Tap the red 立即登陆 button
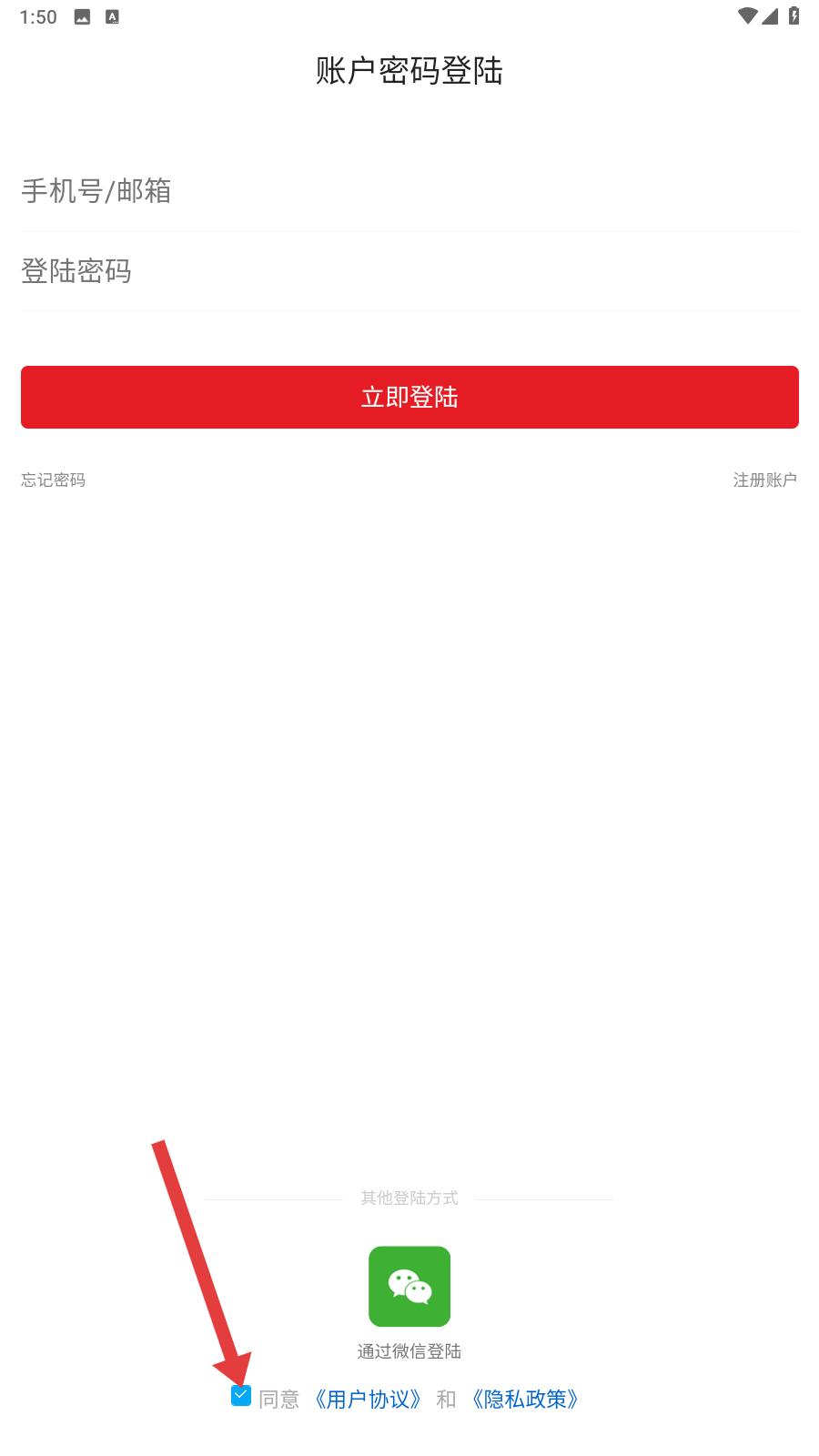819x1456 pixels. pyautogui.click(x=409, y=397)
